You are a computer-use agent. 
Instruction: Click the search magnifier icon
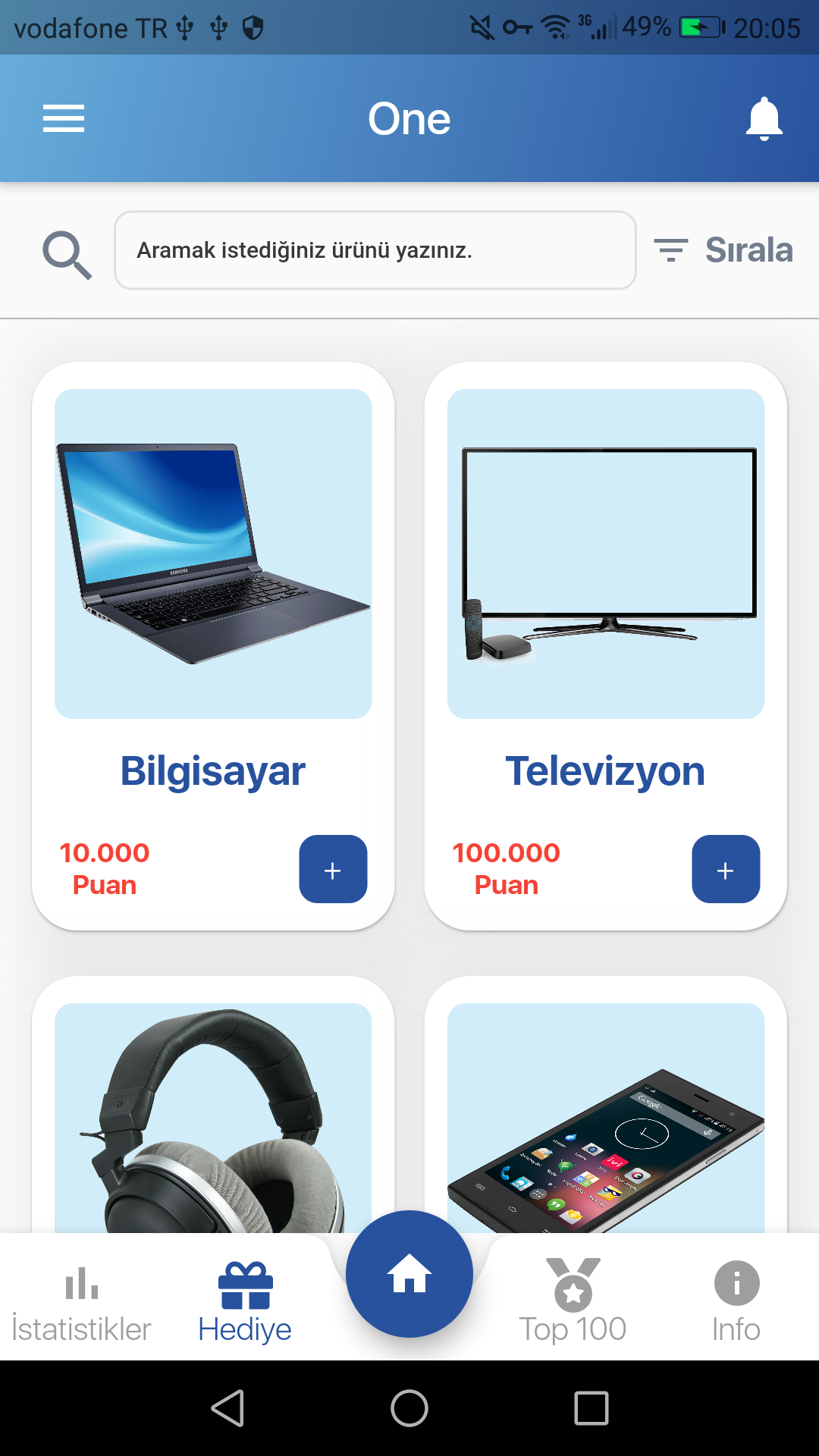pos(67,252)
